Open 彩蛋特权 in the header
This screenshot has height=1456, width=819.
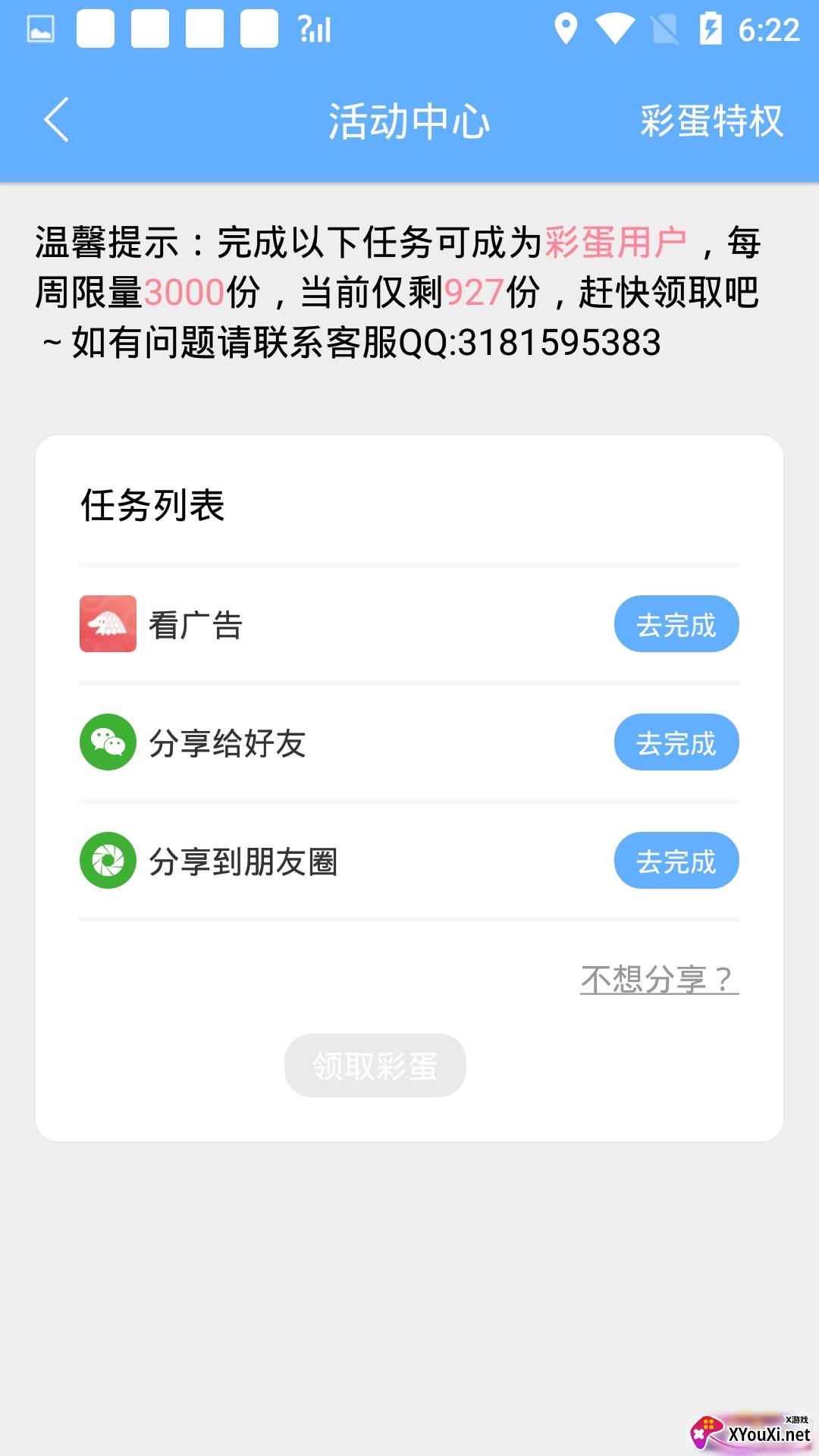(x=711, y=121)
